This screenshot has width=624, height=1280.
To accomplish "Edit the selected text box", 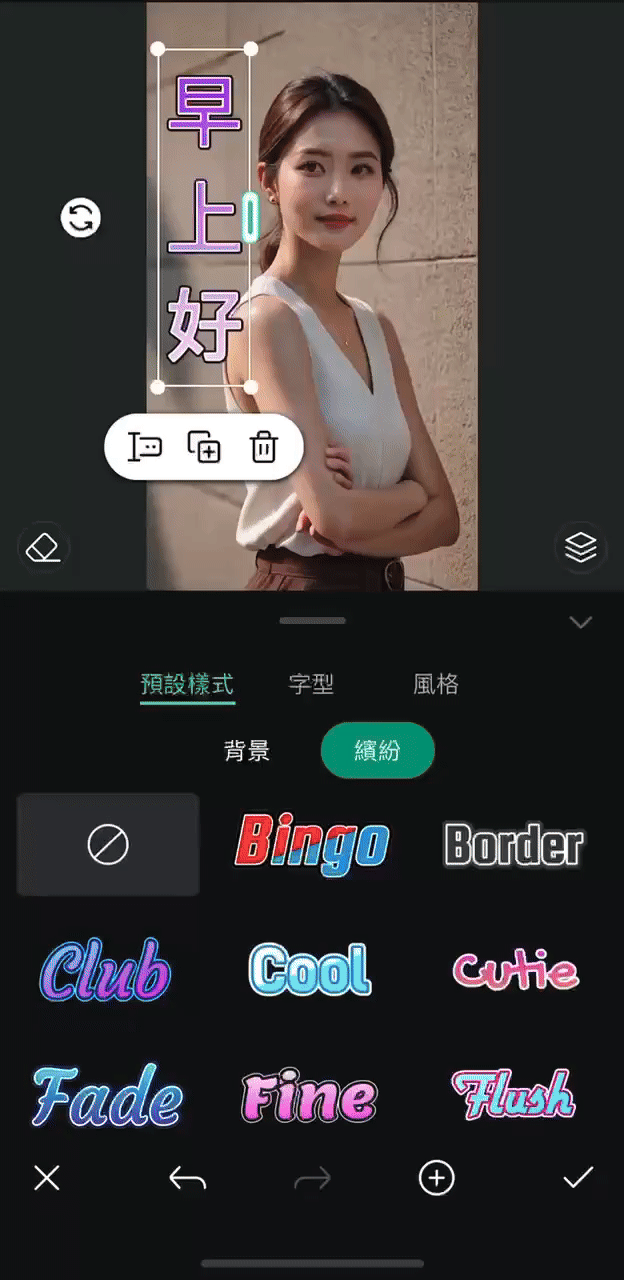I will [x=146, y=447].
